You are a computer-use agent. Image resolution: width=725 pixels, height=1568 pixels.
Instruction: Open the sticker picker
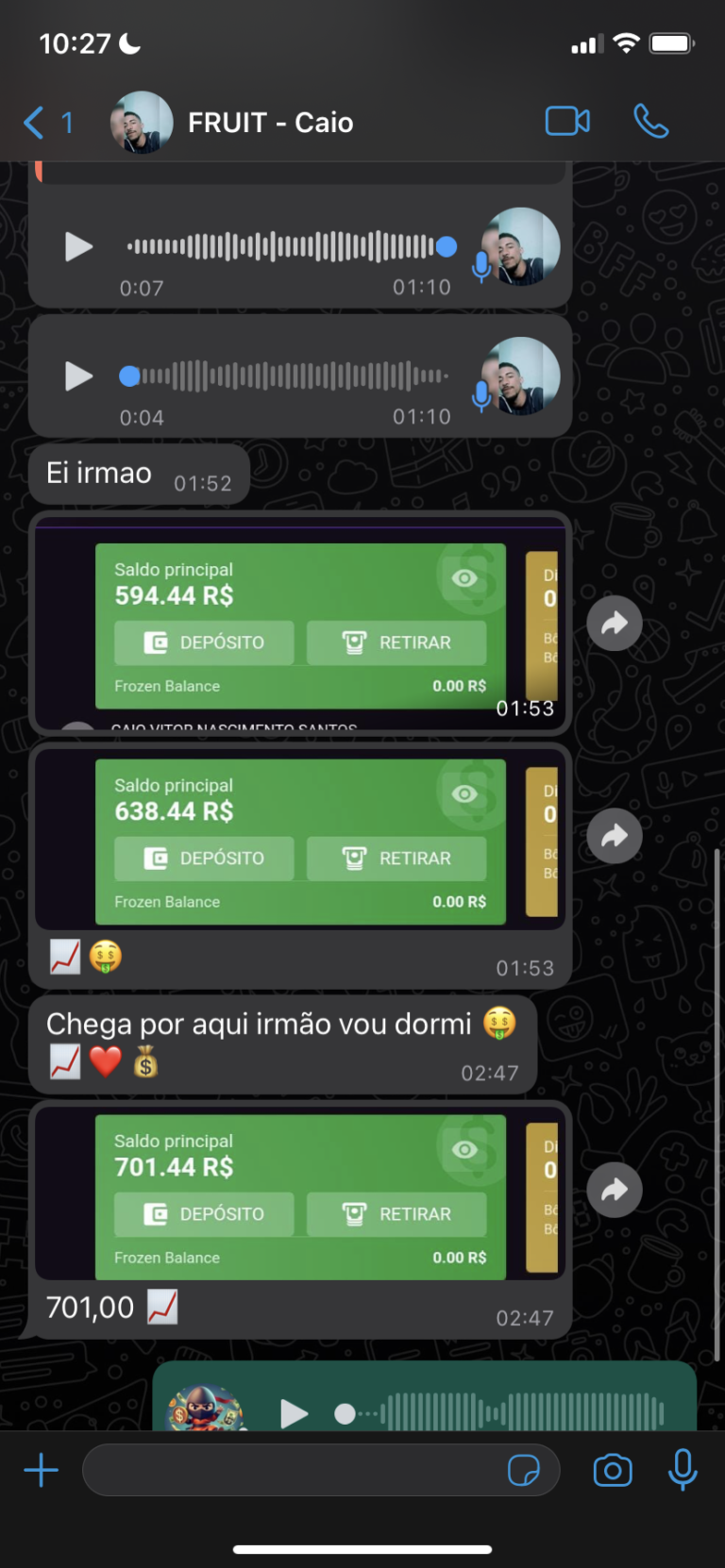point(523,1470)
